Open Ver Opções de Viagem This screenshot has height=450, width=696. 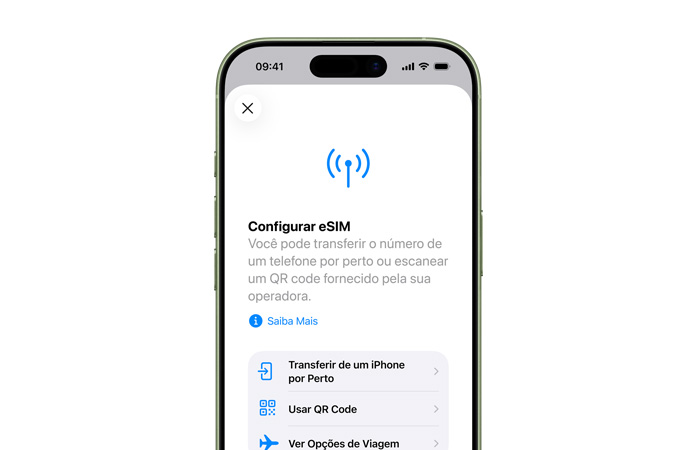pos(347,442)
